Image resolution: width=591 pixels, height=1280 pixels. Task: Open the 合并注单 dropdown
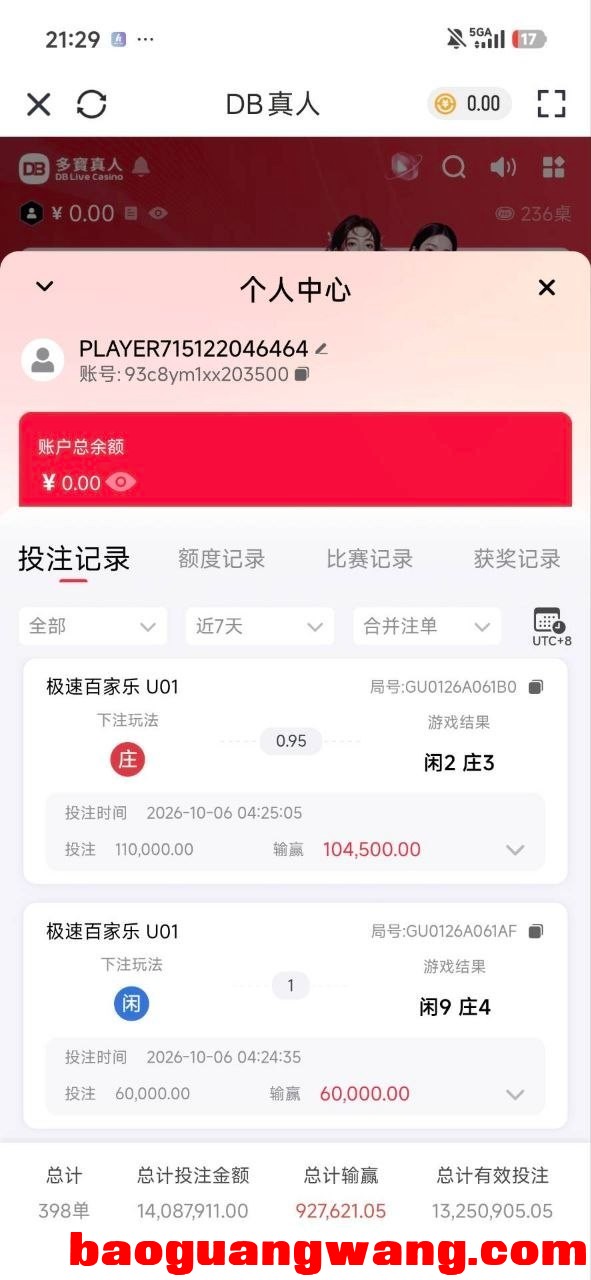pos(427,626)
